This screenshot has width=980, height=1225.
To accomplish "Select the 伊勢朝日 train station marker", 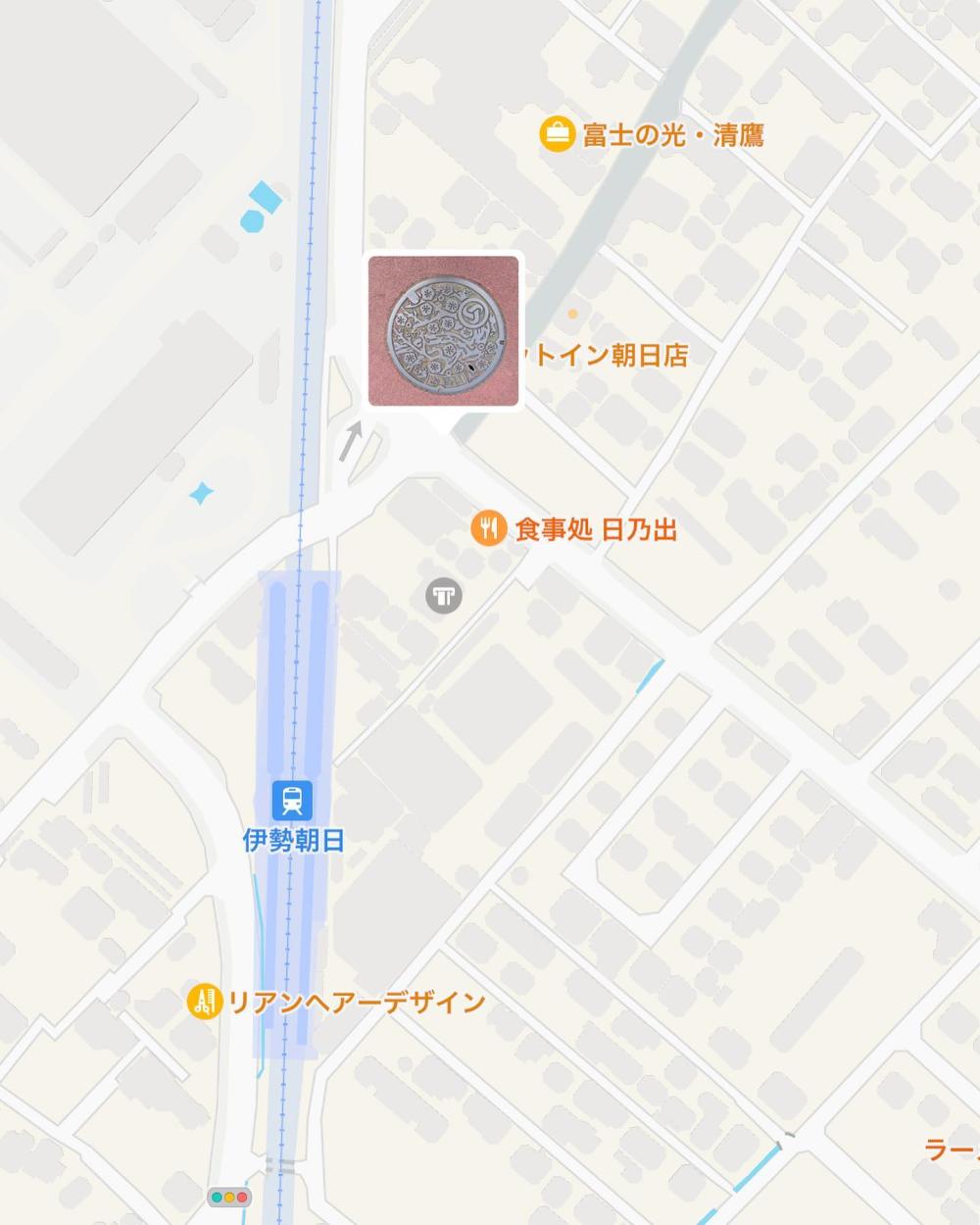I will pos(292,801).
